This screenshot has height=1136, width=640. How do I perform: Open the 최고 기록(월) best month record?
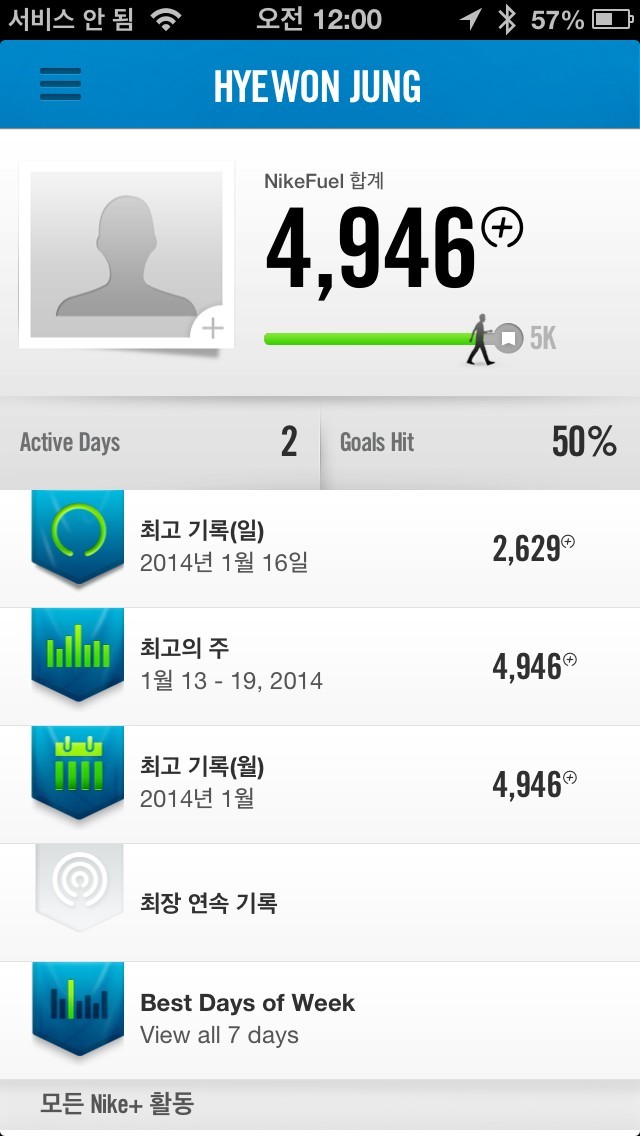[x=320, y=784]
